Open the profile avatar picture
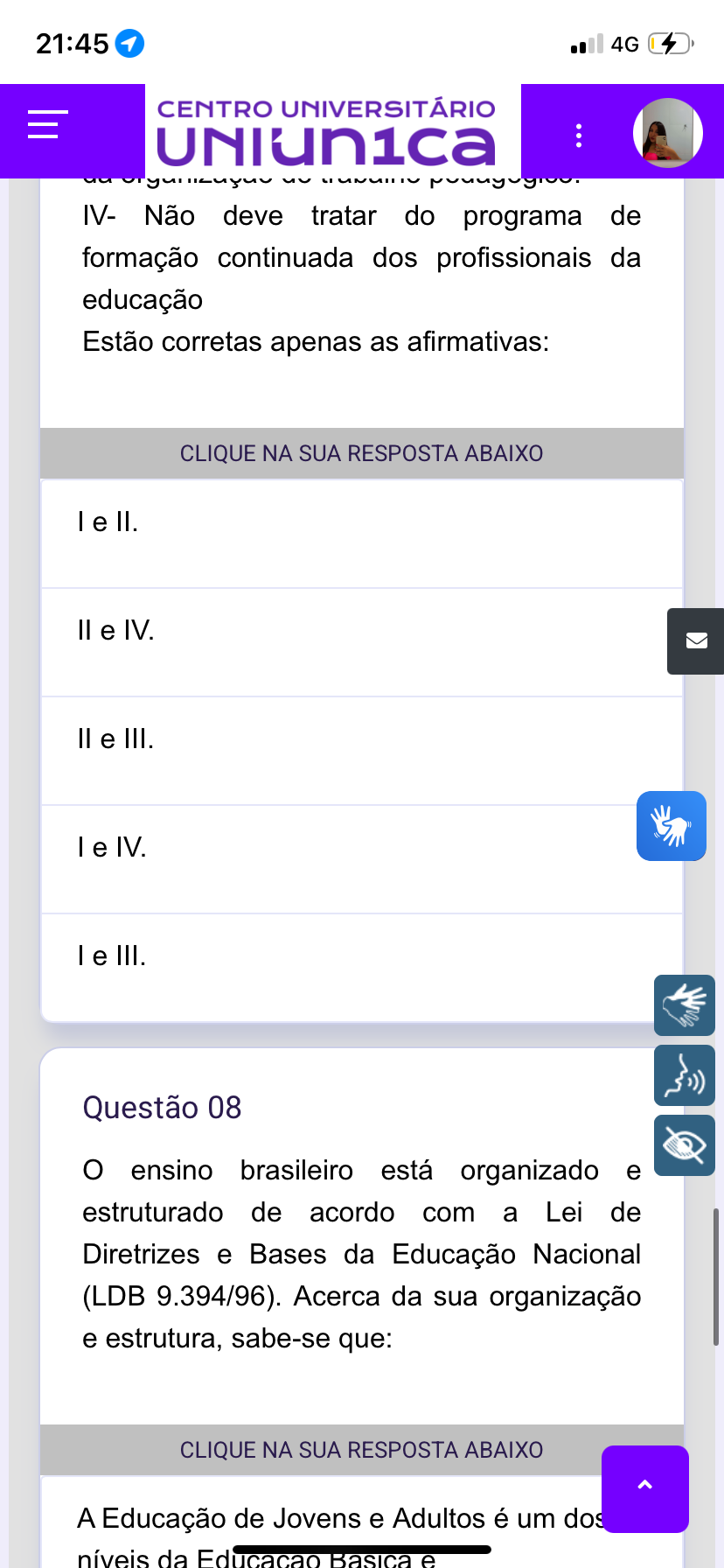This screenshot has height=1568, width=724. (x=668, y=133)
